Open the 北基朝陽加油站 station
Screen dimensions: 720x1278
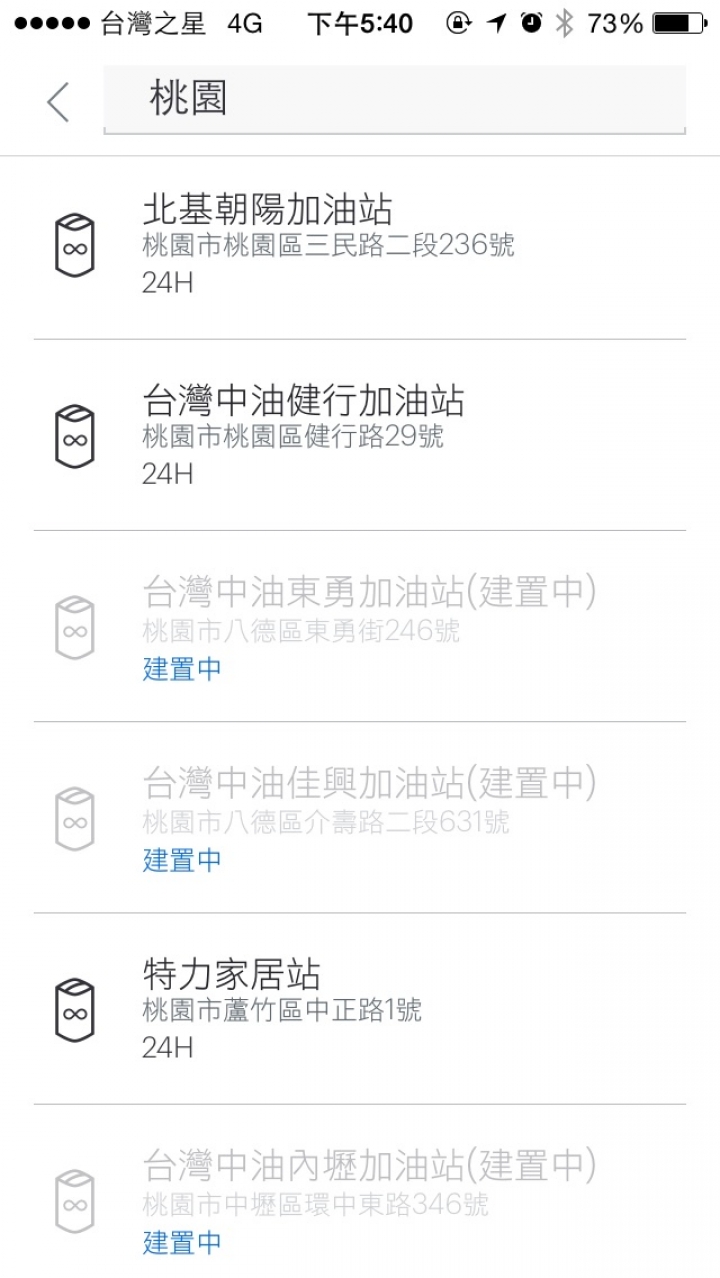coord(360,244)
